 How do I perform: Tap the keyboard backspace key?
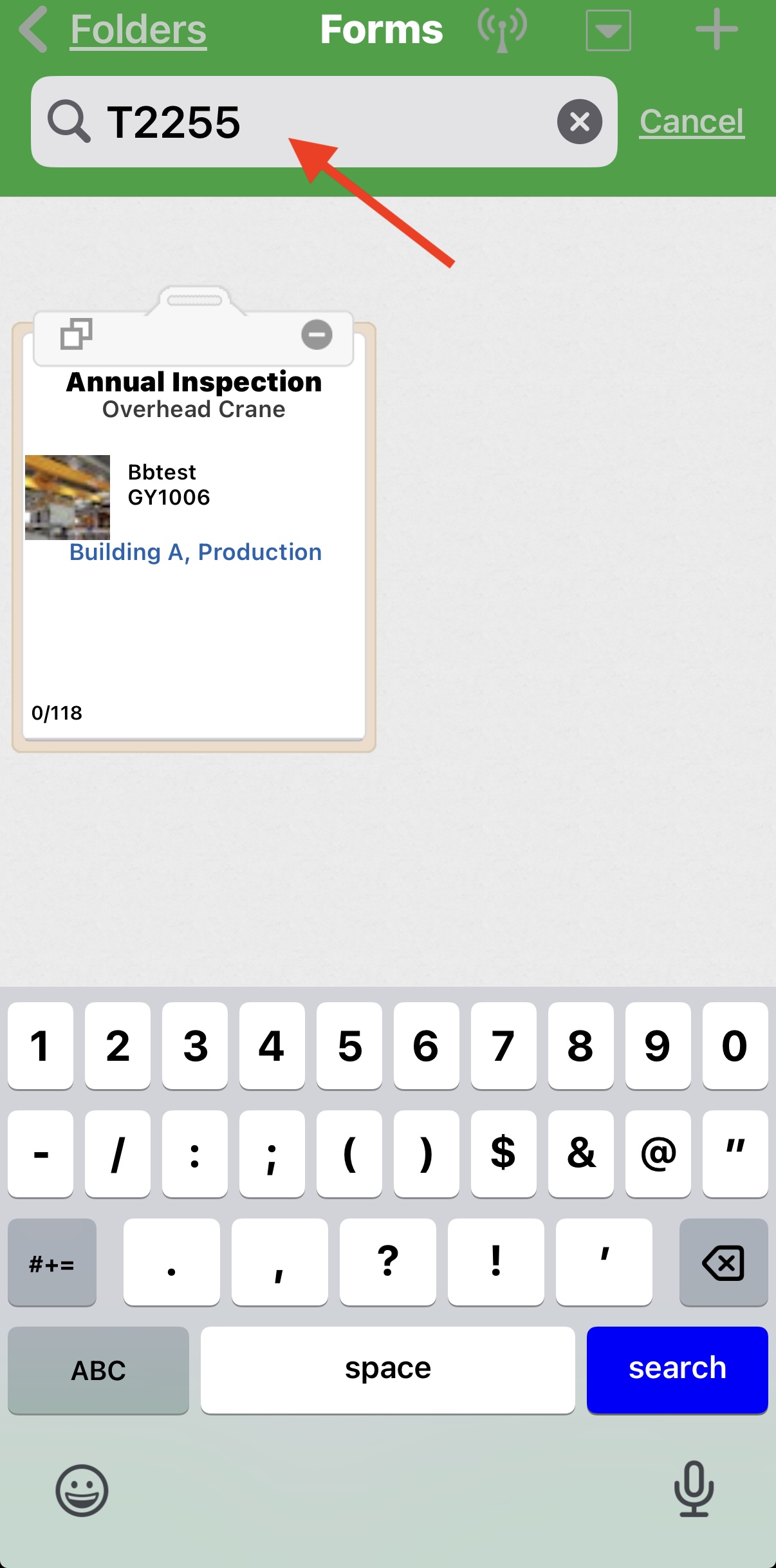pos(723,1262)
